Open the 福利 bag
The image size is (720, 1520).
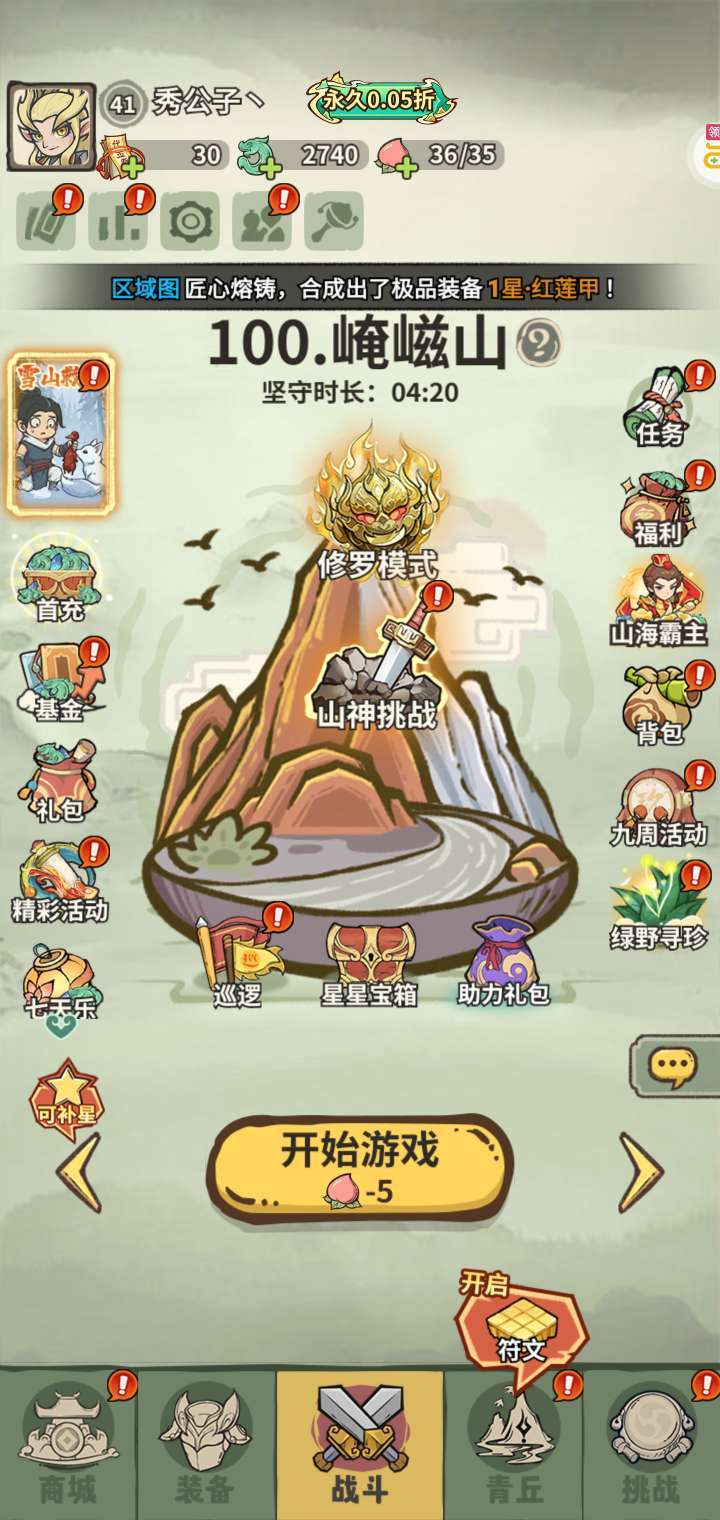[659, 508]
